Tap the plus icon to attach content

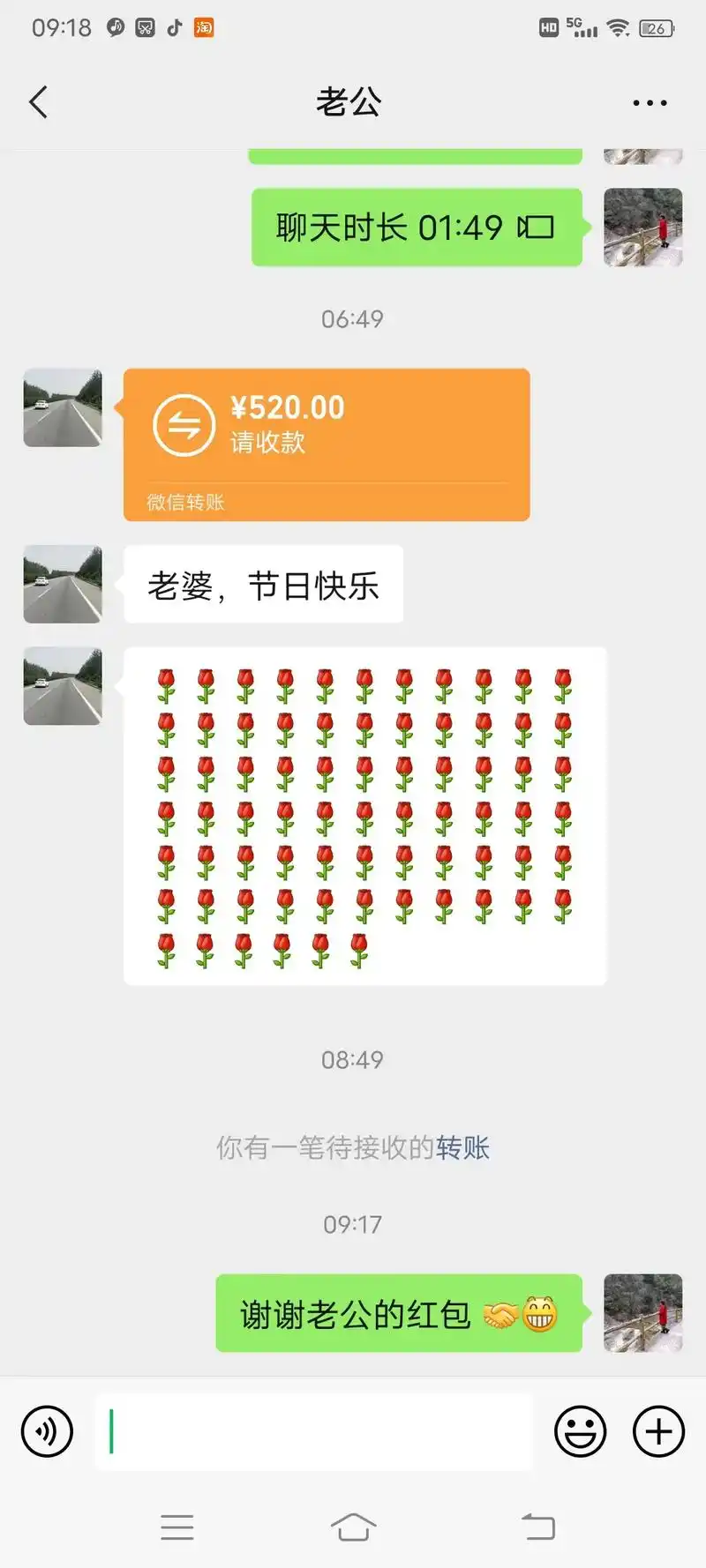[657, 1431]
